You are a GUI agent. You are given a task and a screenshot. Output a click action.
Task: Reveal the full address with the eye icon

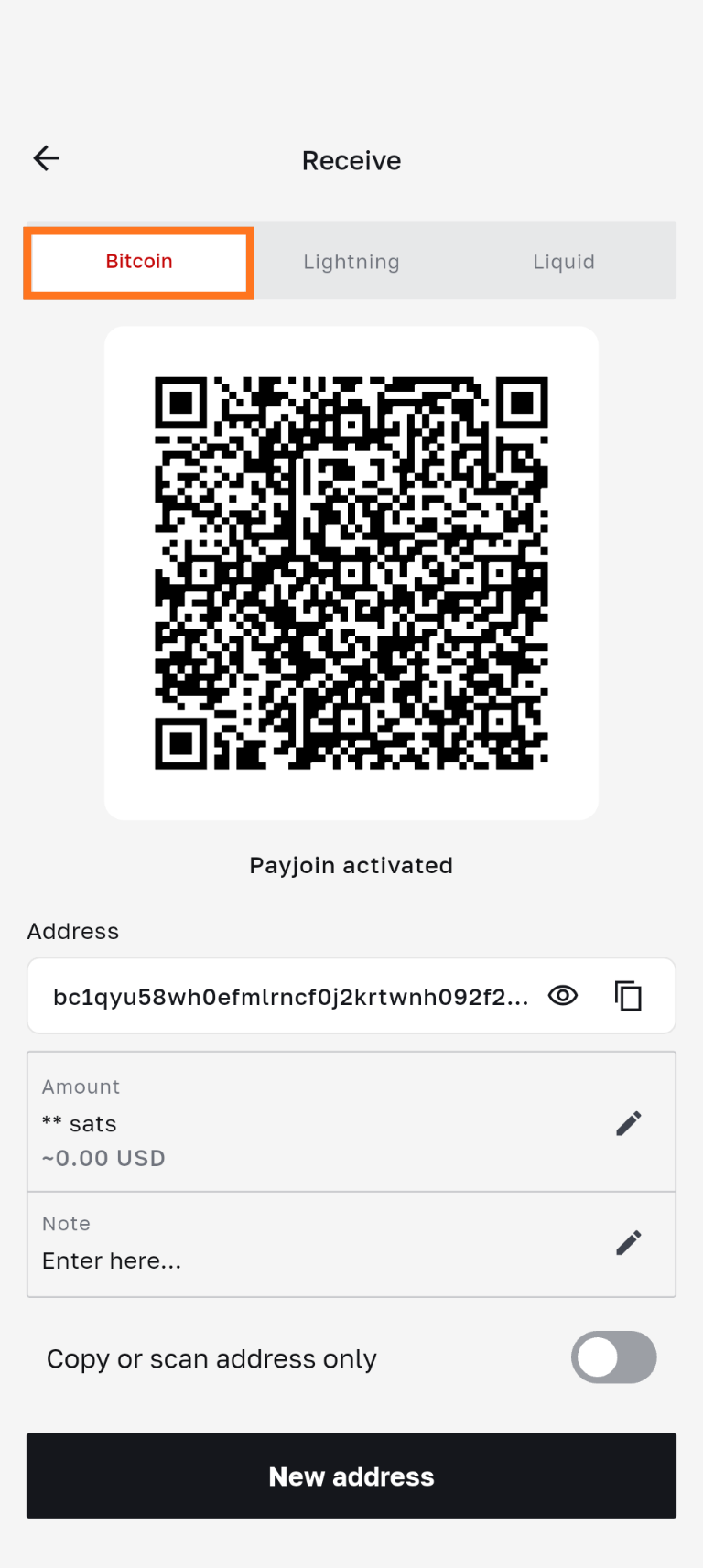pyautogui.click(x=563, y=995)
